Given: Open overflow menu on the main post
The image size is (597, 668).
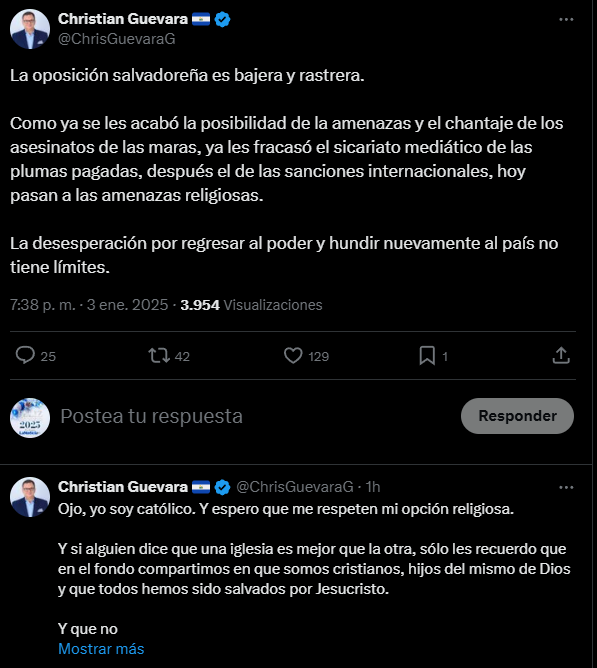Looking at the screenshot, I should pyautogui.click(x=566, y=20).
